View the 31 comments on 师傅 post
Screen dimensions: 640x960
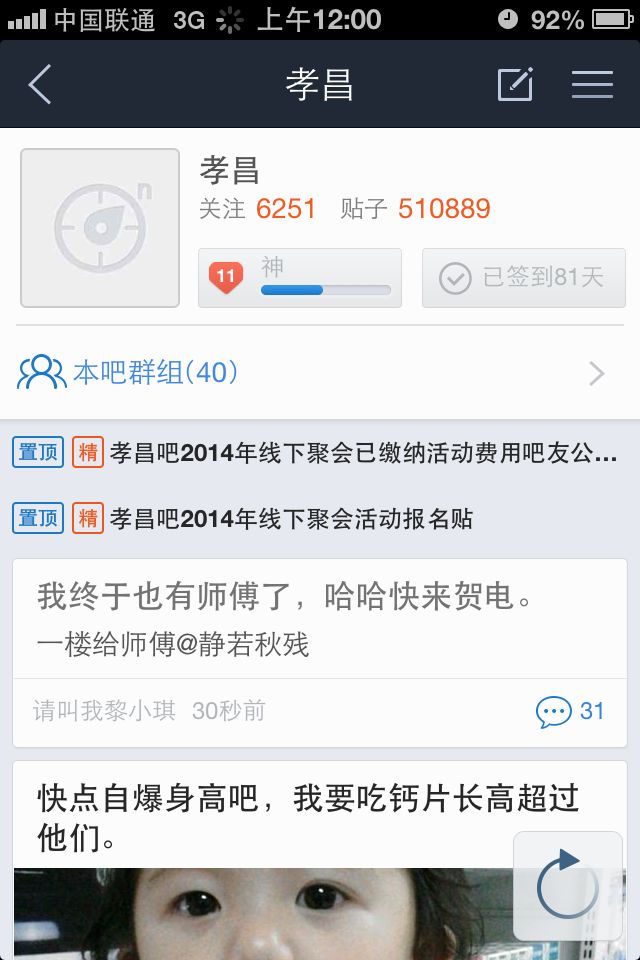tap(570, 711)
